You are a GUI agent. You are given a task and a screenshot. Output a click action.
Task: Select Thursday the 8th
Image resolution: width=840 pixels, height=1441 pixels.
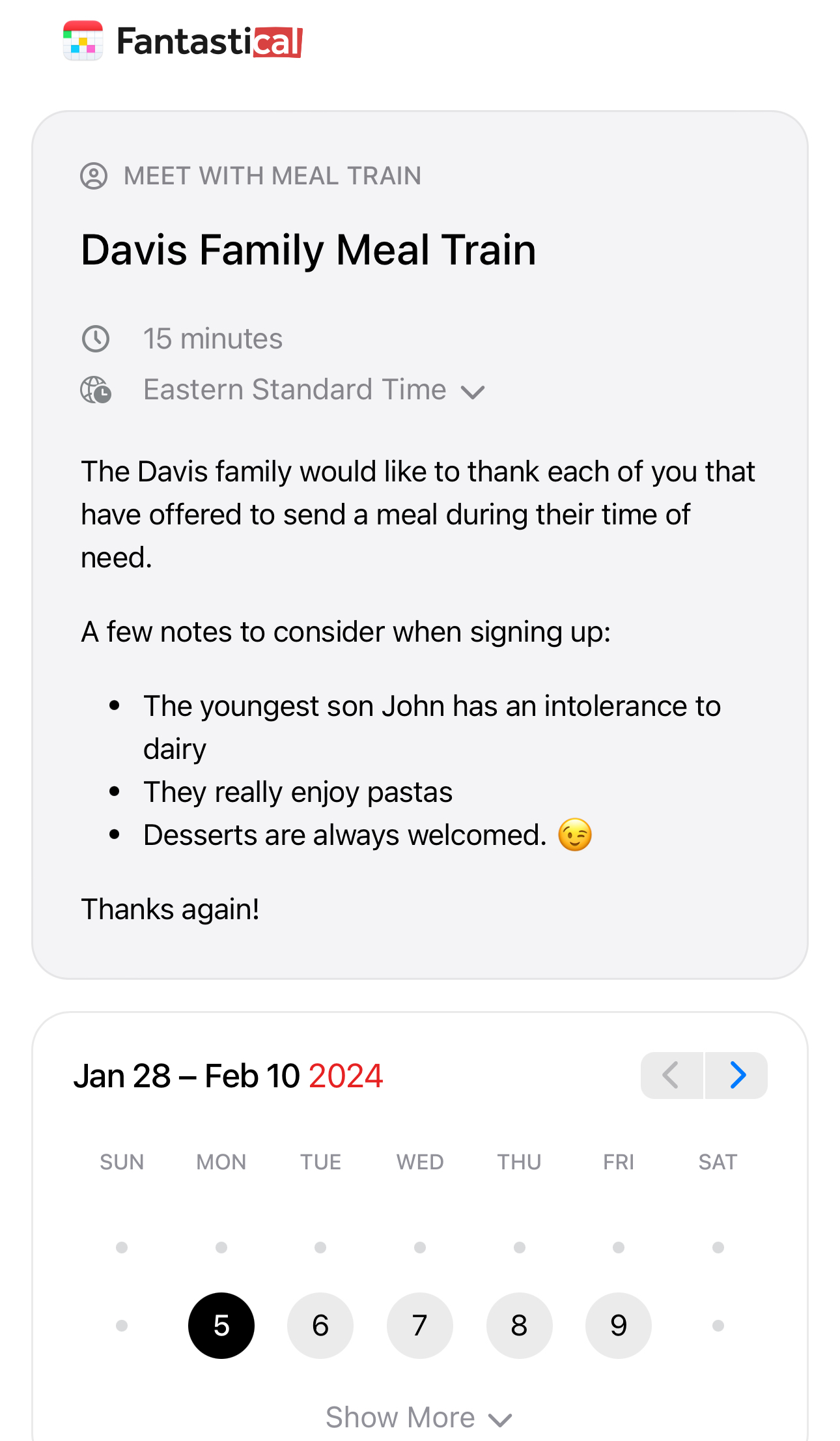pyautogui.click(x=519, y=1326)
